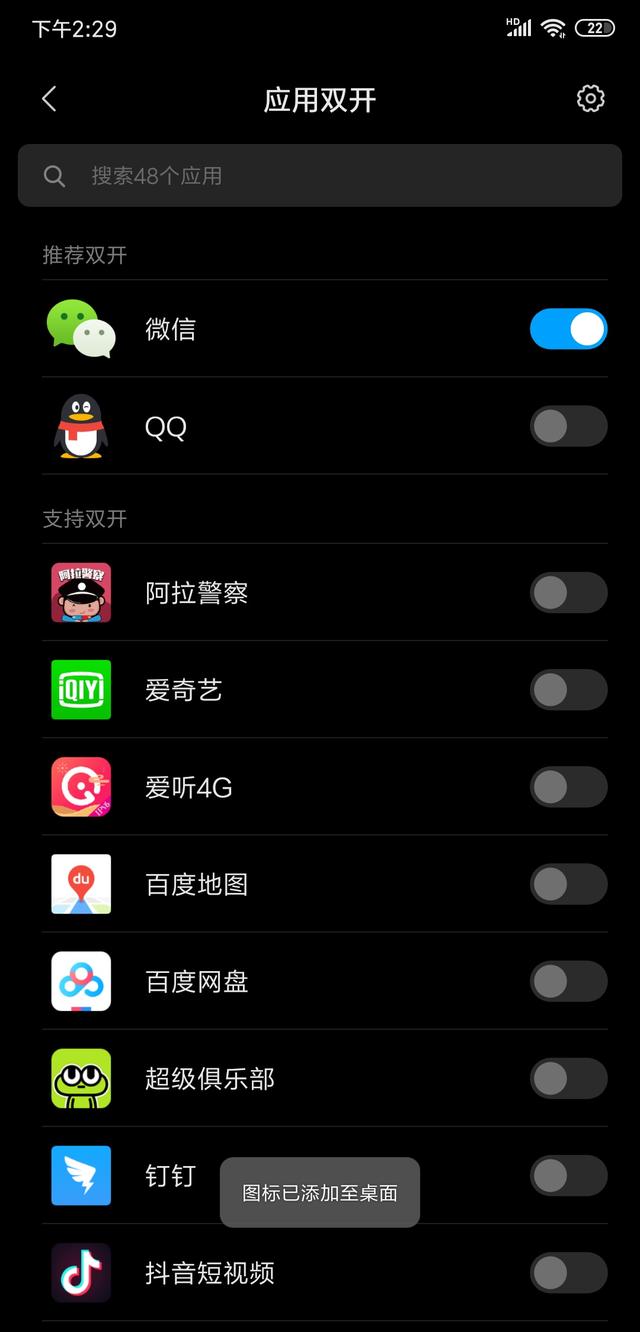The width and height of the screenshot is (640, 1332).
Task: Turn on 百度网盘 dual app
Action: (568, 981)
